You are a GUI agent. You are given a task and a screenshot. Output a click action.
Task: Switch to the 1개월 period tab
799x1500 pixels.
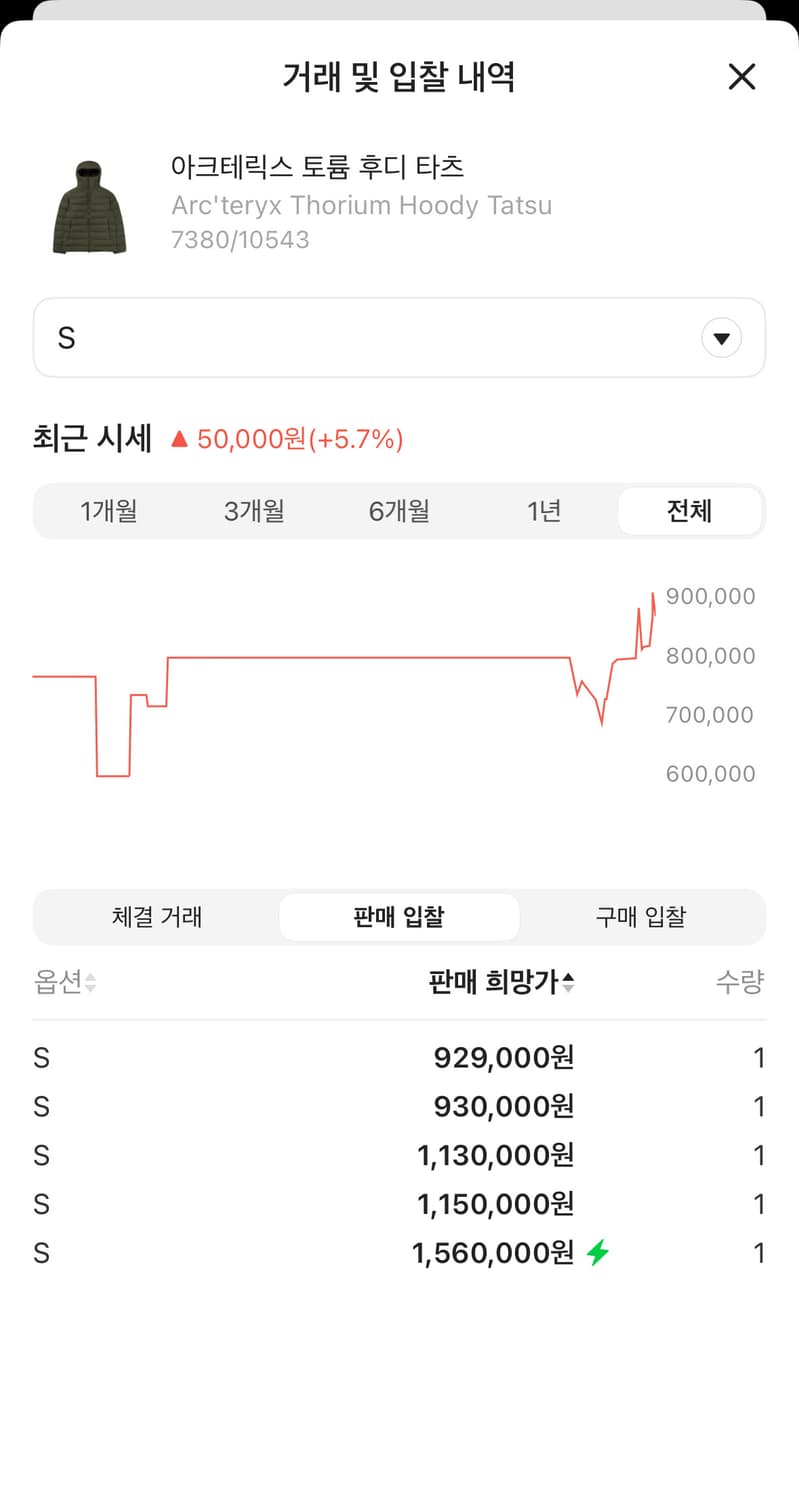click(x=110, y=511)
